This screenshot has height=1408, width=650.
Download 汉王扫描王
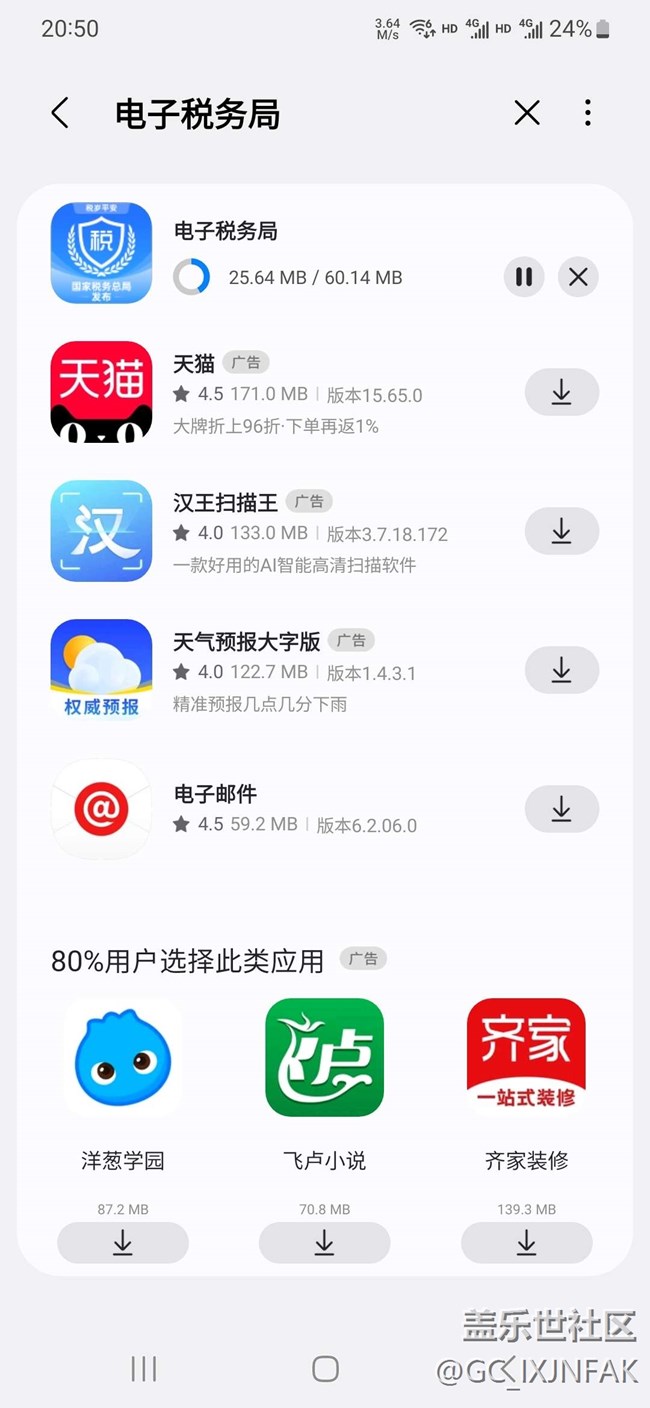[561, 532]
